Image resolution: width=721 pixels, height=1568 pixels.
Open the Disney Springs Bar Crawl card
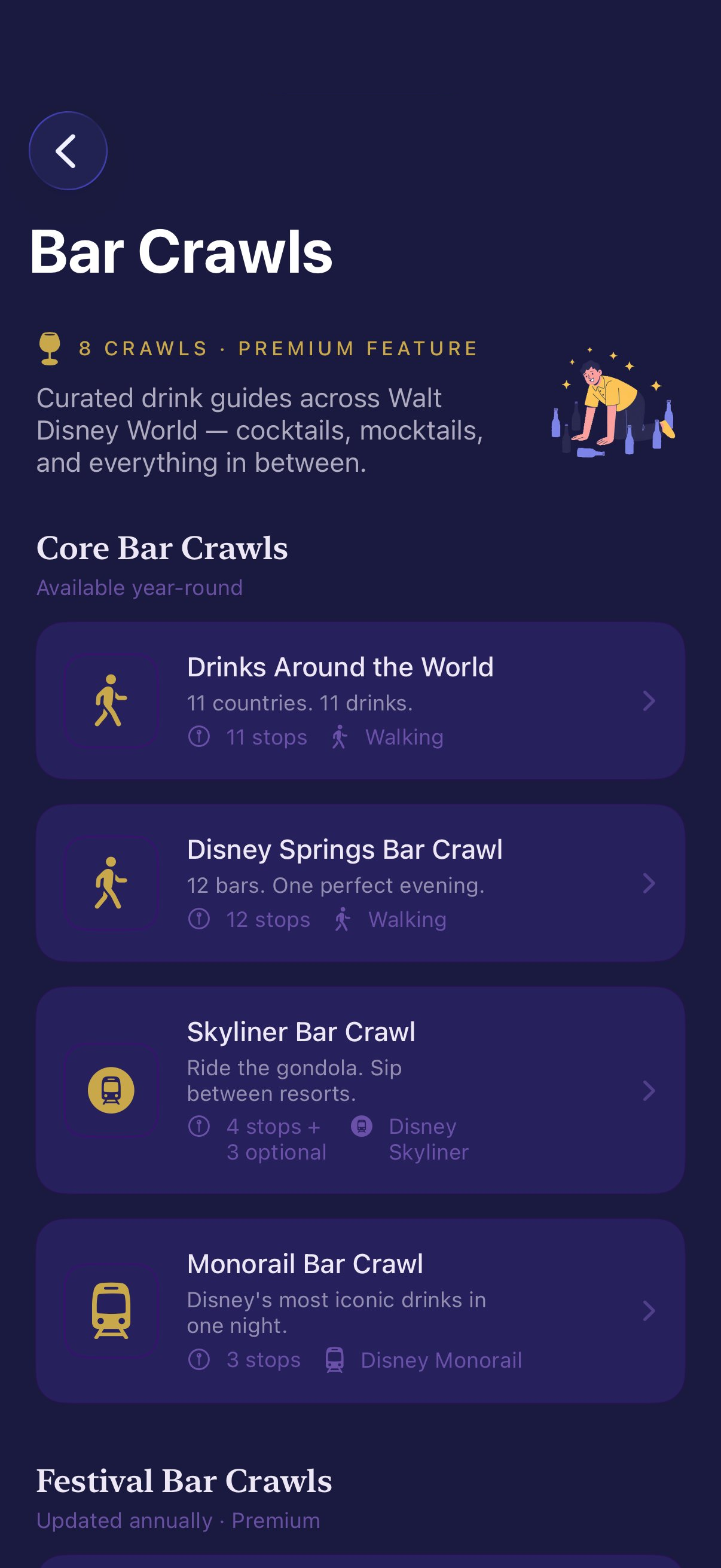(x=360, y=883)
